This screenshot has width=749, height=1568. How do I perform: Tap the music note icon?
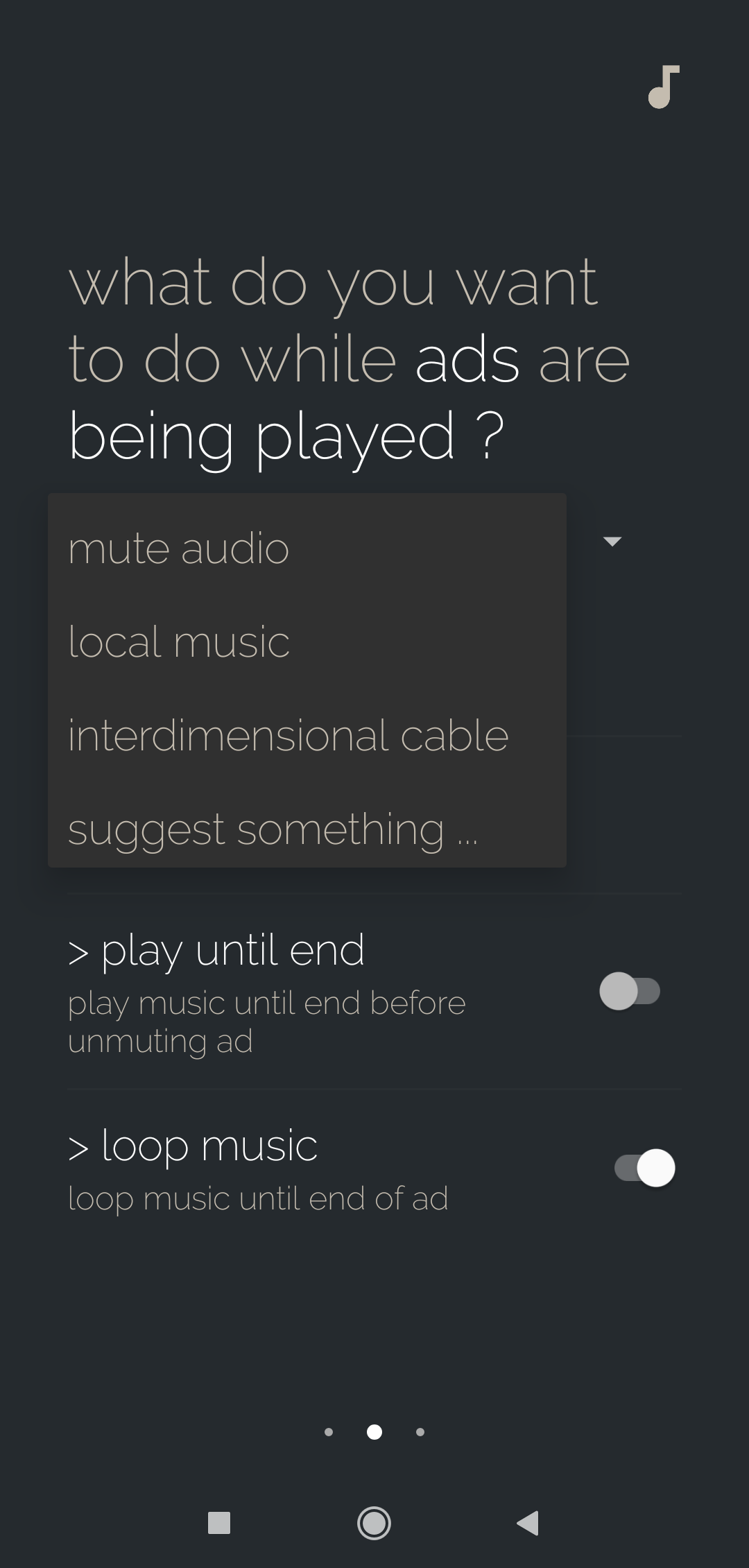664,87
